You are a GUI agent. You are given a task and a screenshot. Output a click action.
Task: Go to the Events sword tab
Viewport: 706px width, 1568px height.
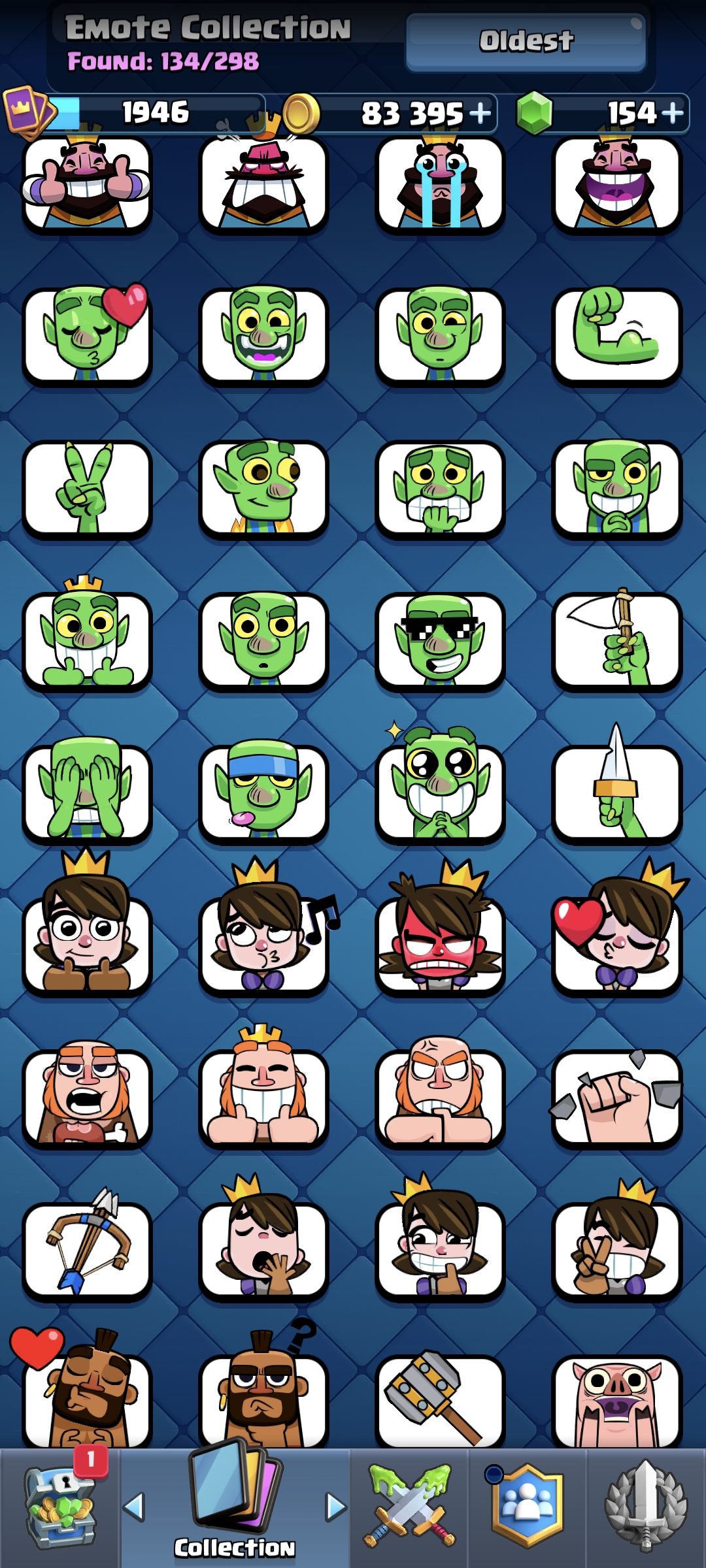coord(646,1508)
